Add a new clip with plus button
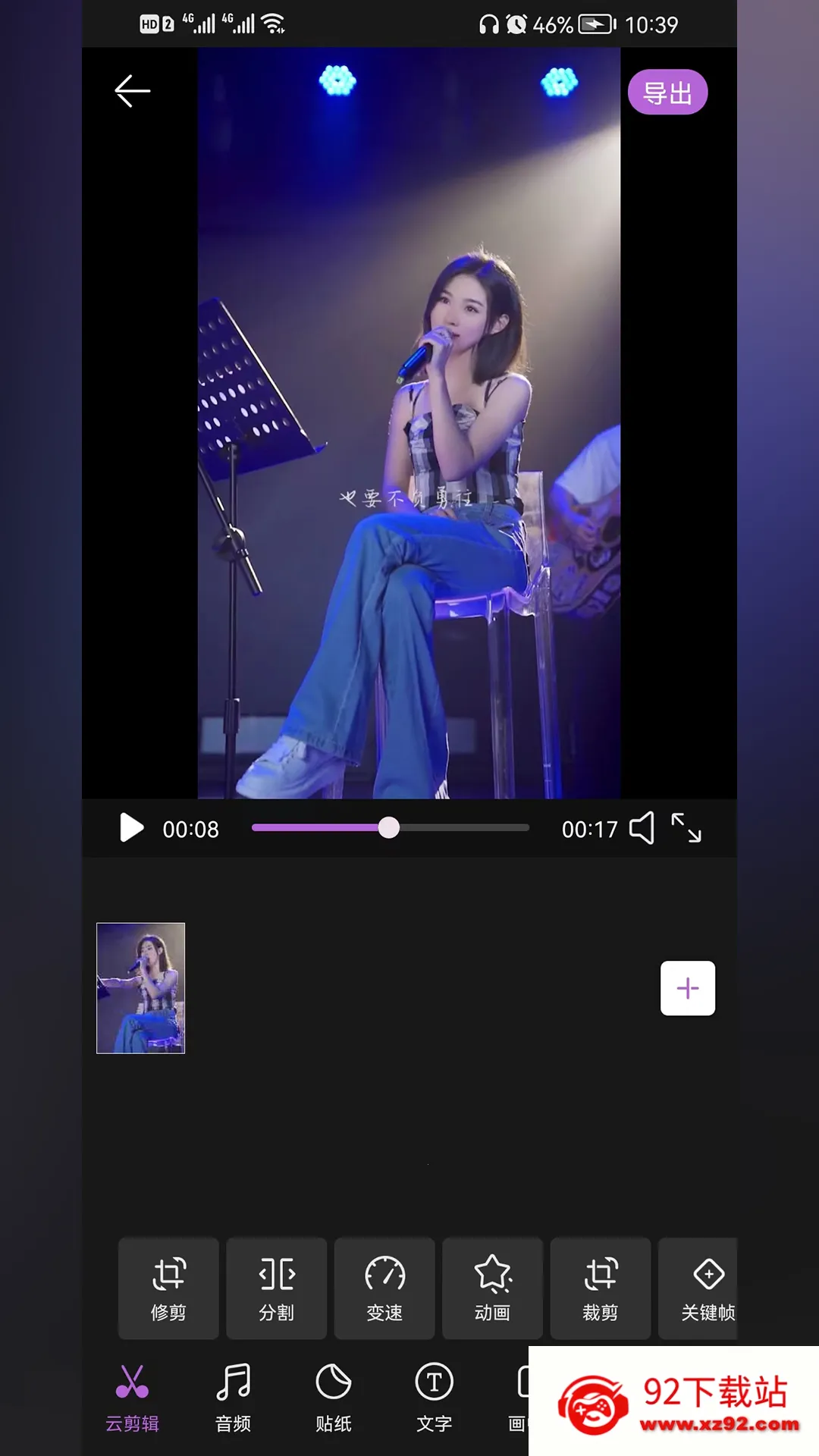Image resolution: width=819 pixels, height=1456 pixels. (688, 988)
